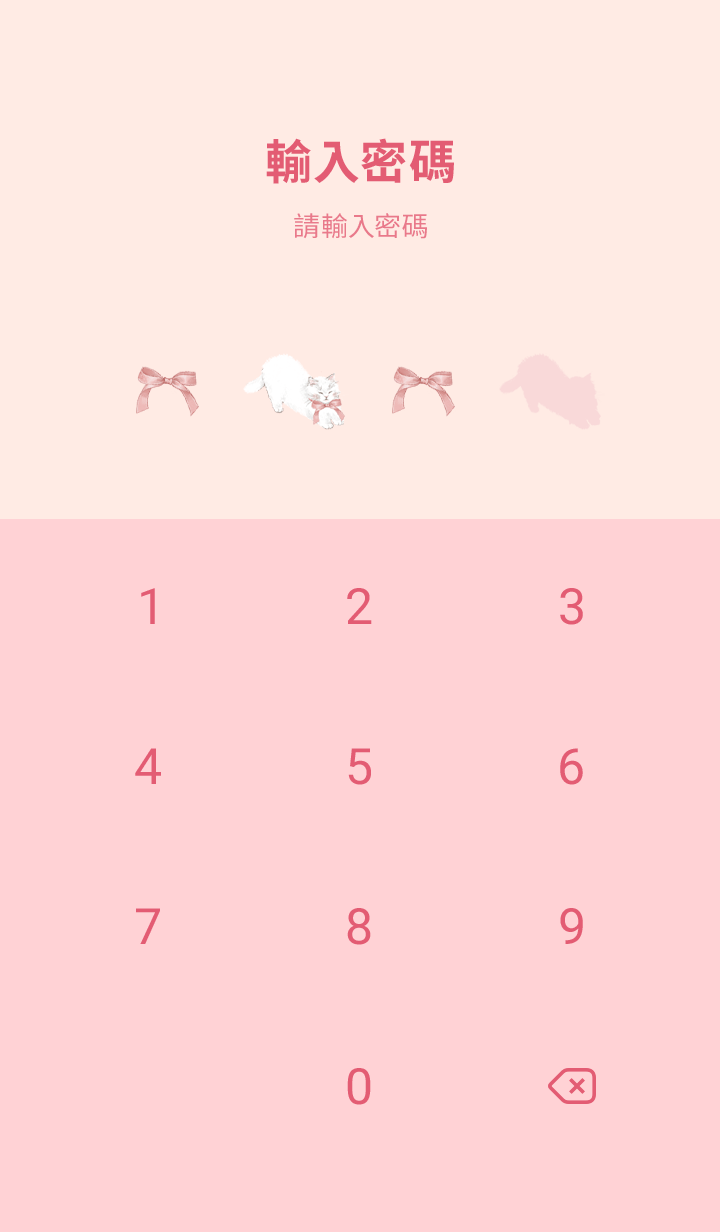Tap number 2 on the passcode keypad
Screen dimensions: 720x1232
point(359,607)
